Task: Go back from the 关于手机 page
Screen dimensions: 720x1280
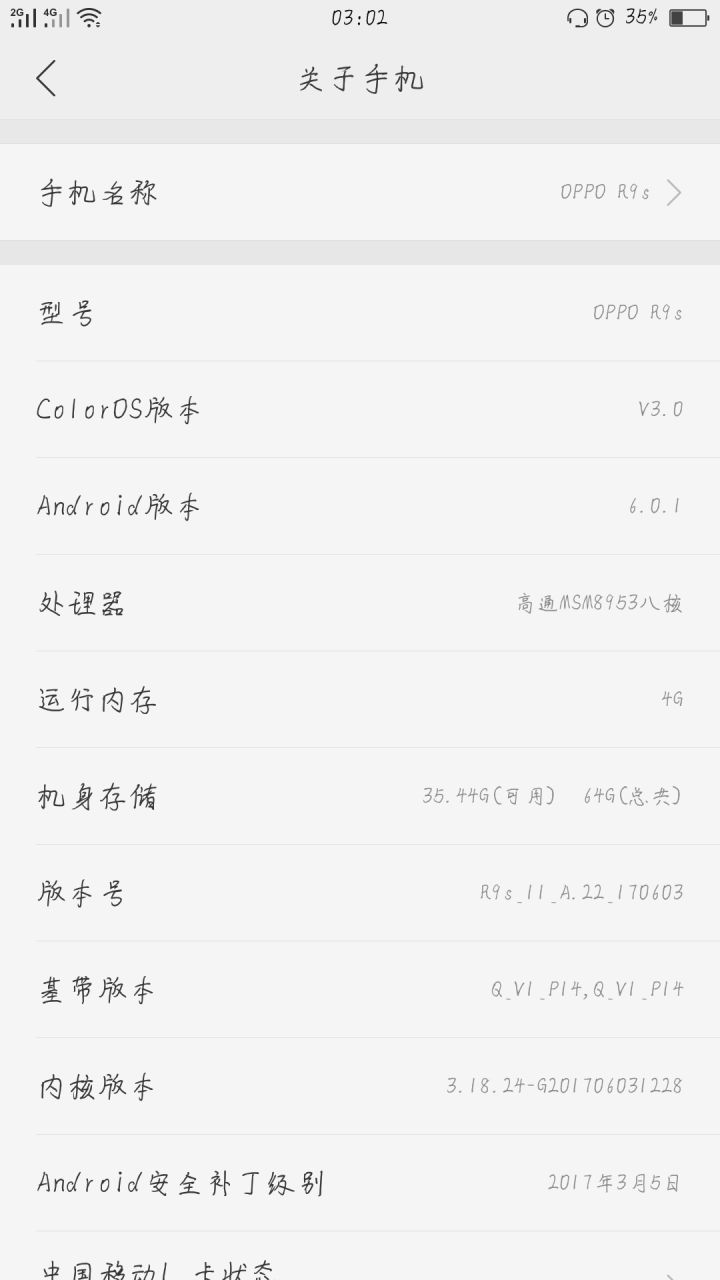Action: (46, 78)
